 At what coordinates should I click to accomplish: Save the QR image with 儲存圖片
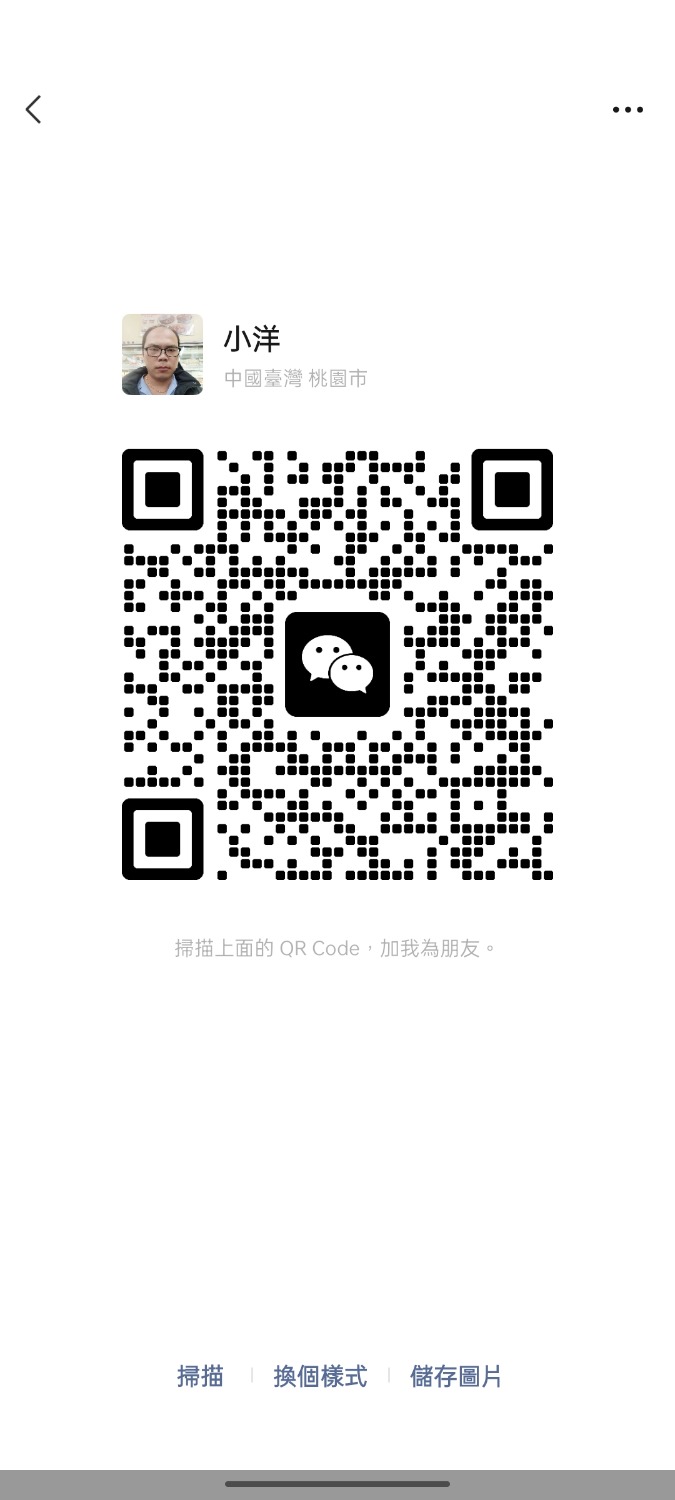coord(456,1376)
